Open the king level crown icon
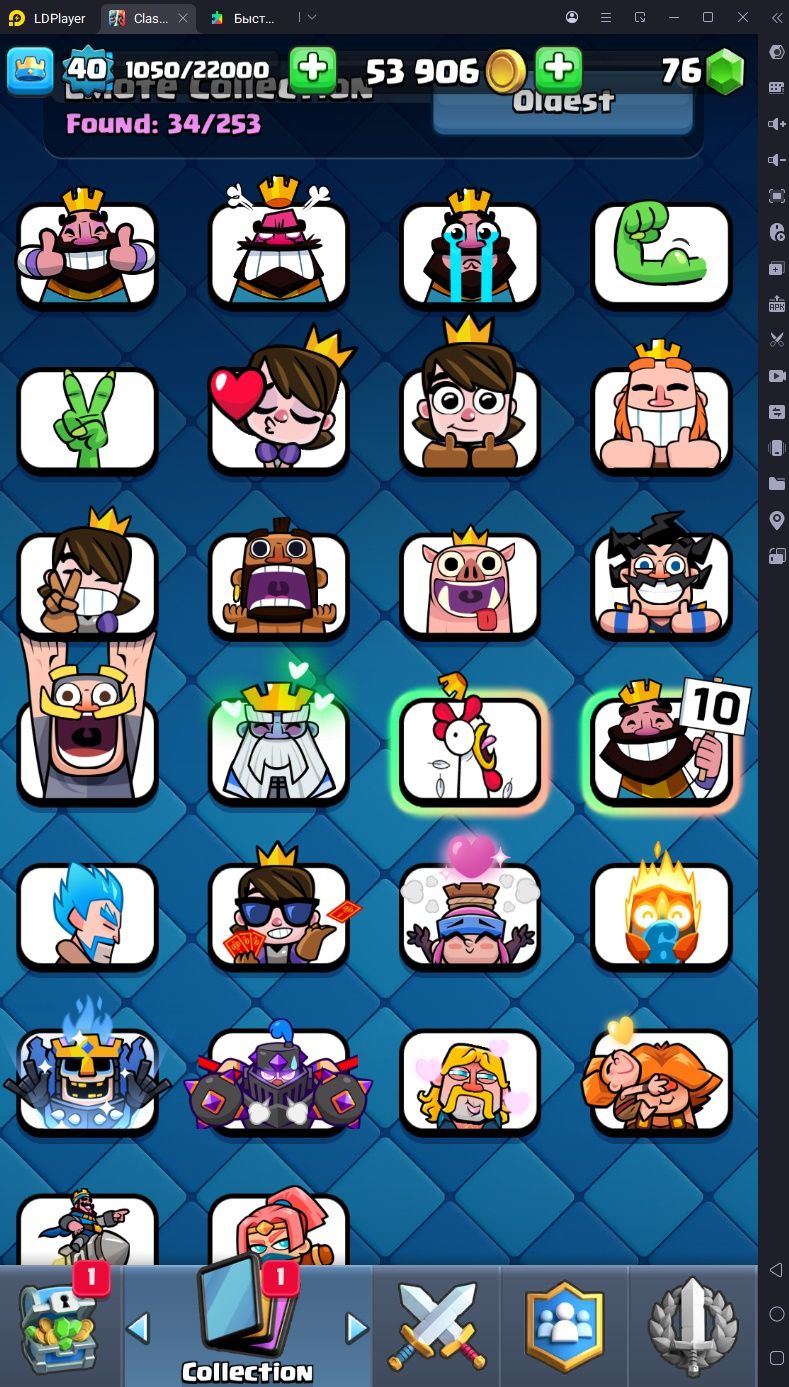This screenshot has height=1387, width=789. [x=30, y=70]
